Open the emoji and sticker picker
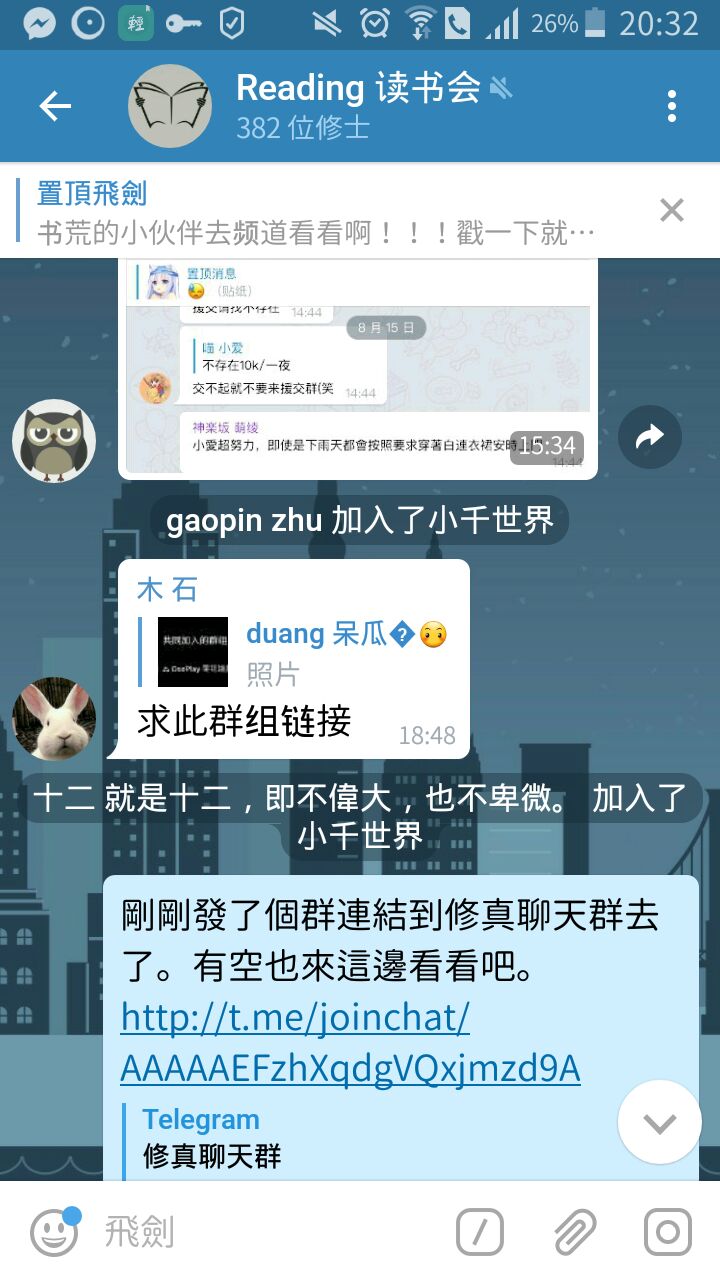This screenshot has width=720, height=1280. point(54,1232)
